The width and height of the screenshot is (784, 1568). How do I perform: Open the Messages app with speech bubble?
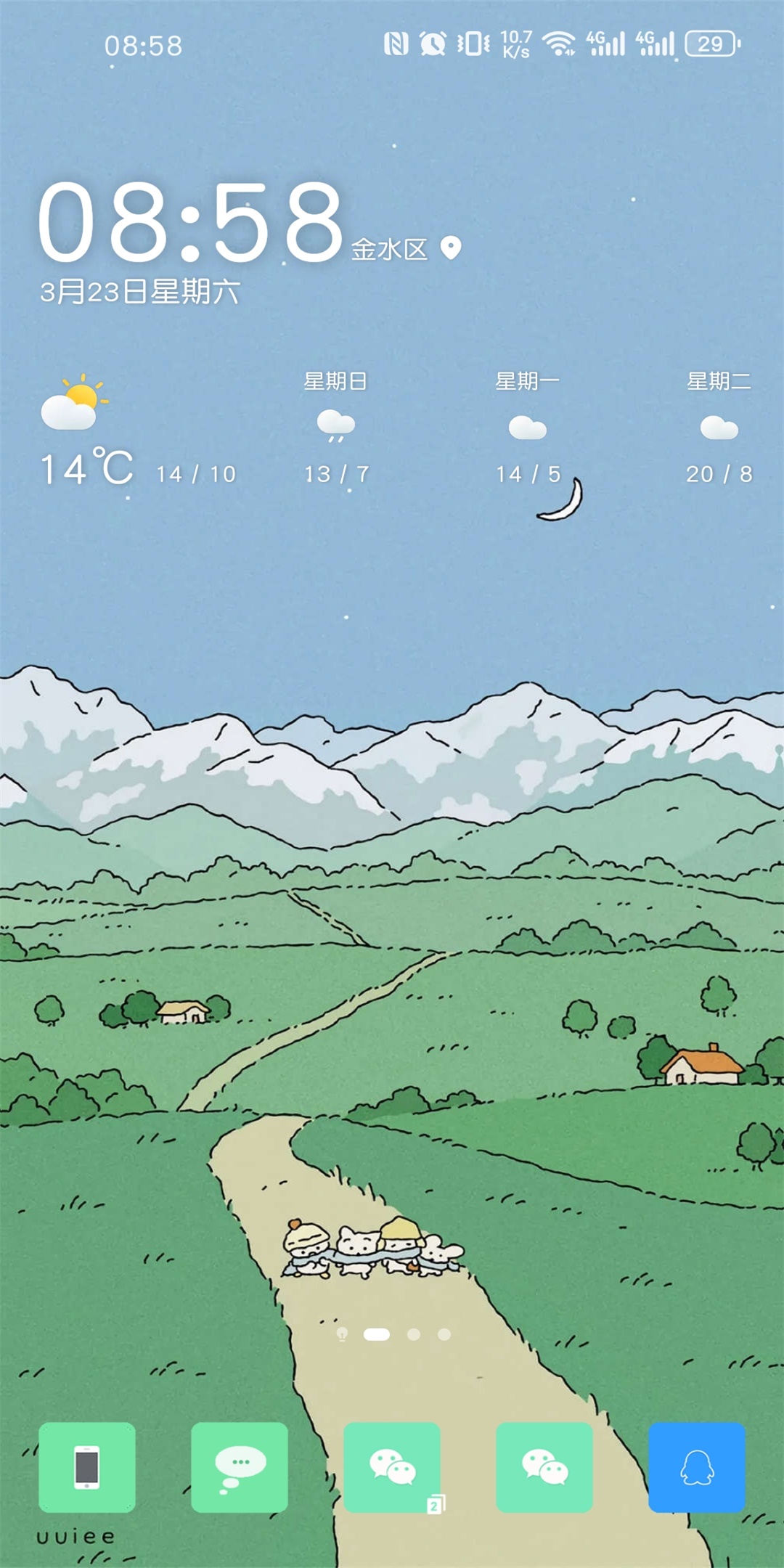click(240, 1467)
